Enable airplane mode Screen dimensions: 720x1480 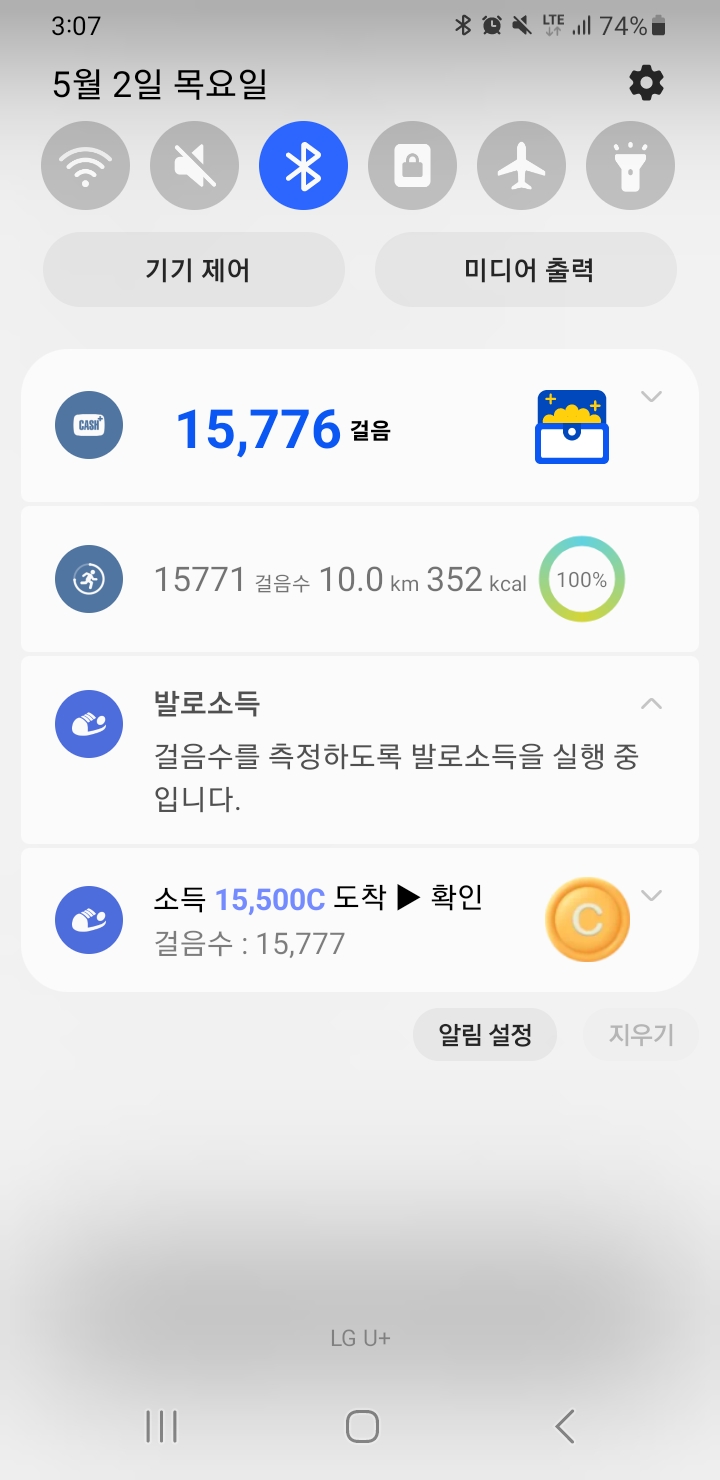click(x=521, y=168)
